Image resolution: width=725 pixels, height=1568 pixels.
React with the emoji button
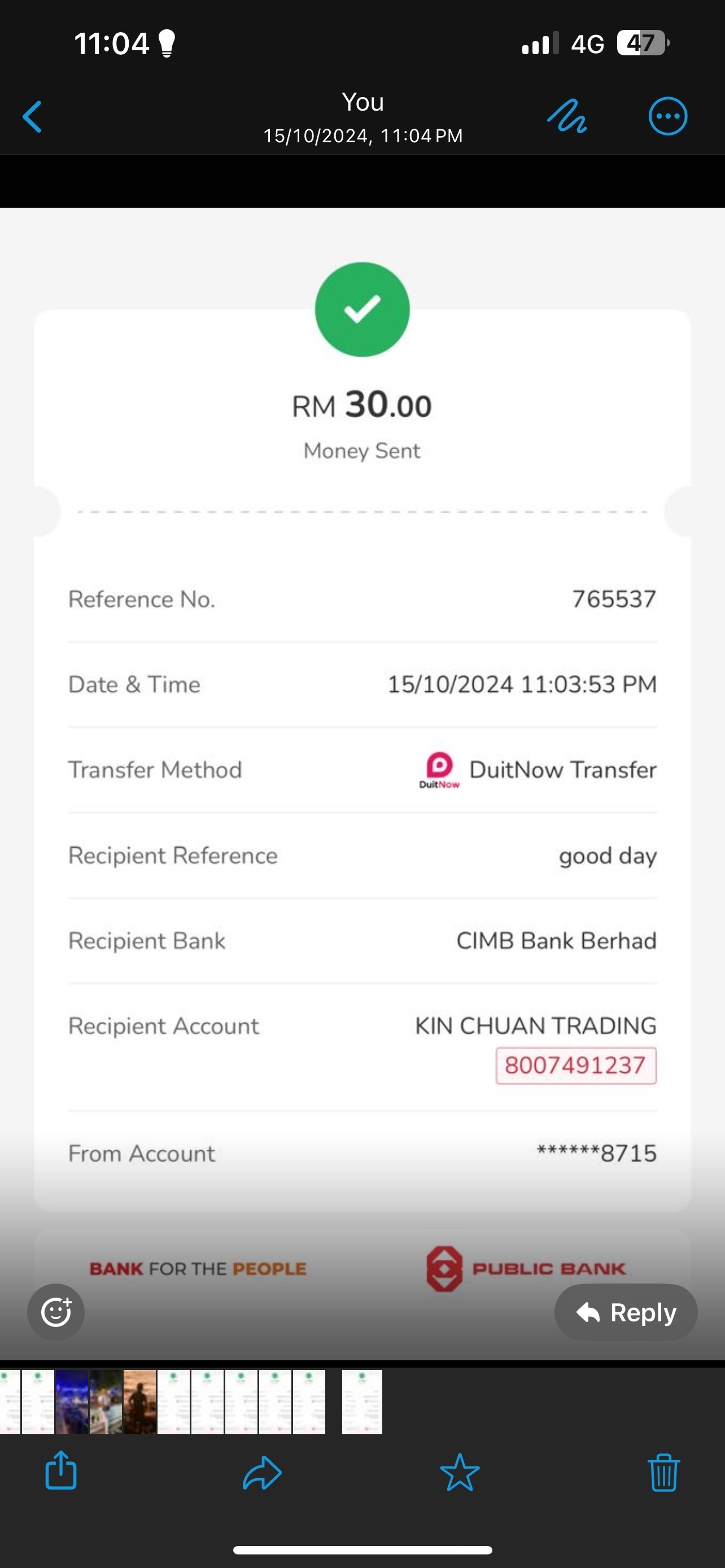pyautogui.click(x=56, y=1312)
